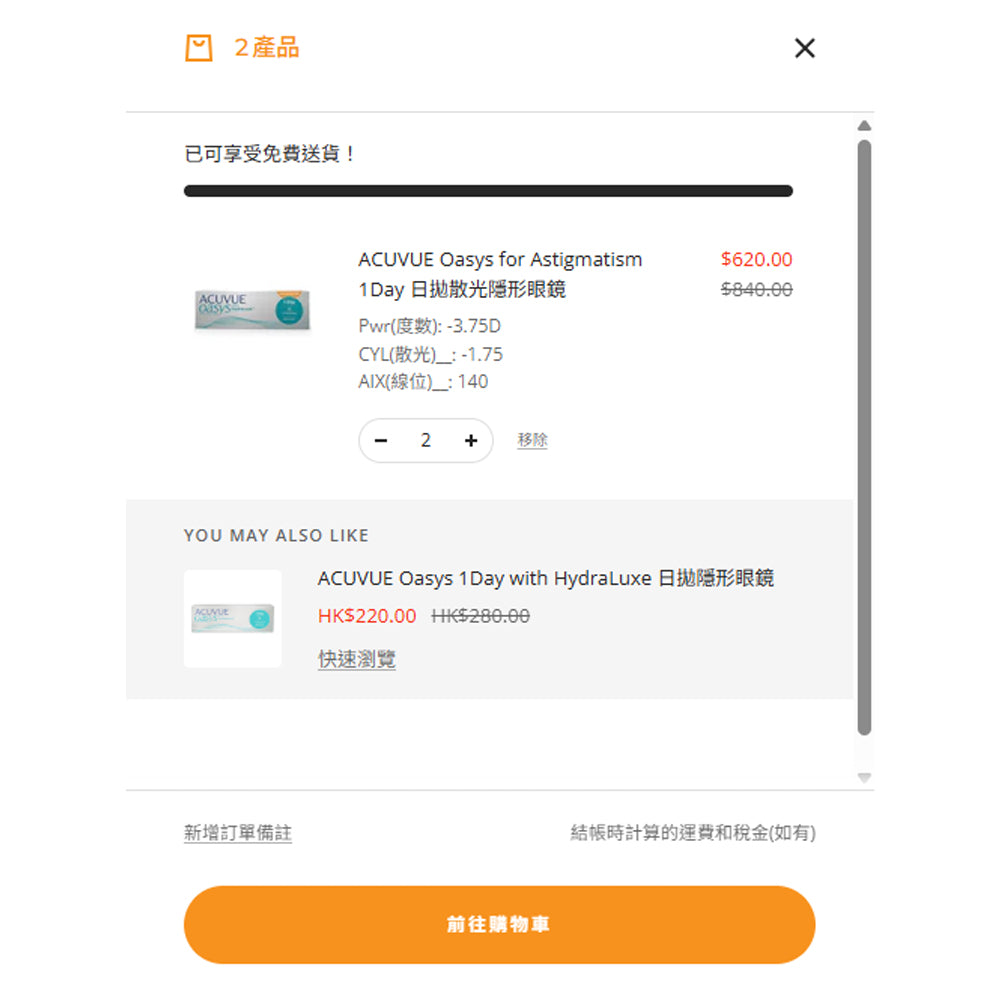Close the cart drawer

click(804, 48)
